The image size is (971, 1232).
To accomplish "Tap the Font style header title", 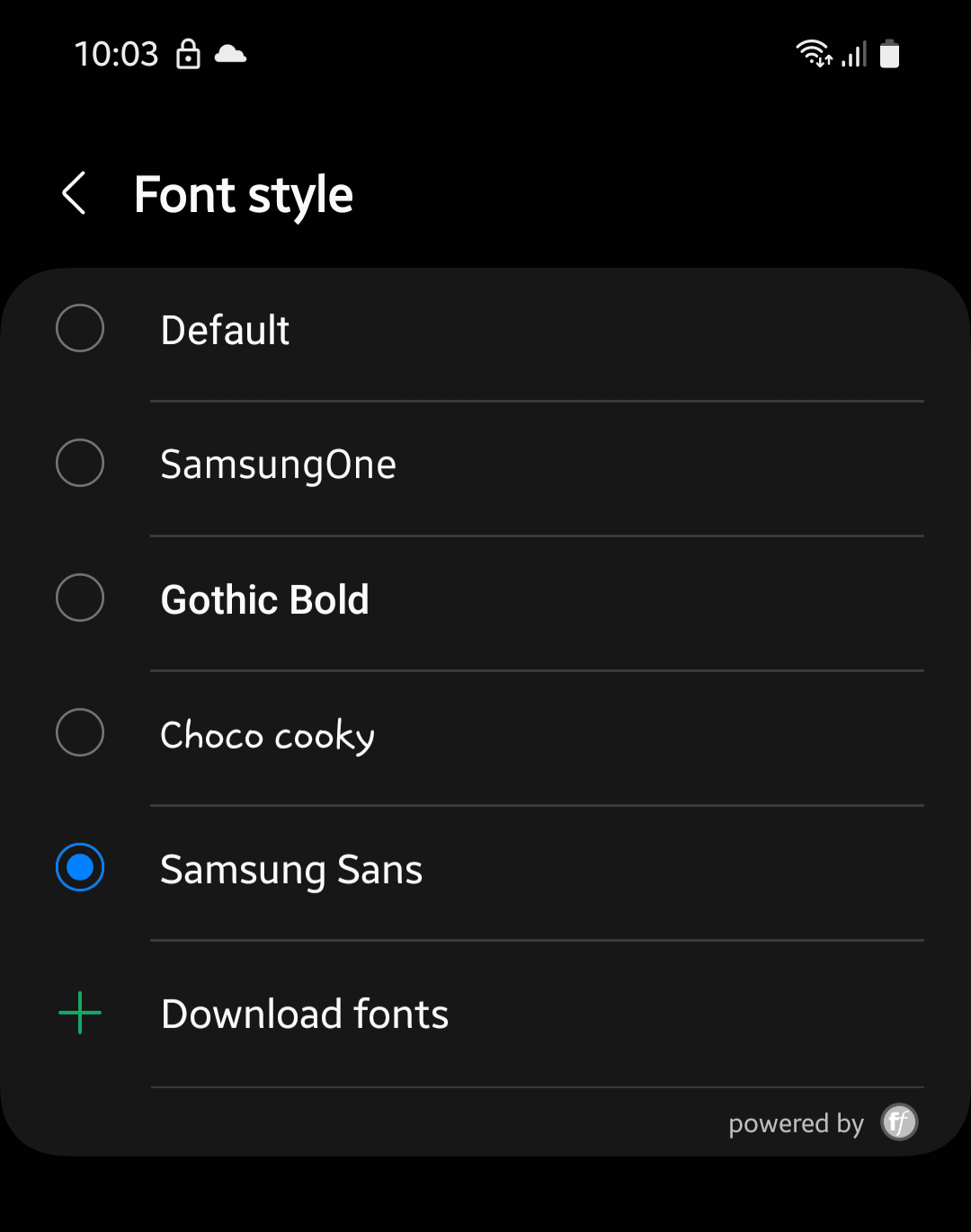I will point(243,194).
